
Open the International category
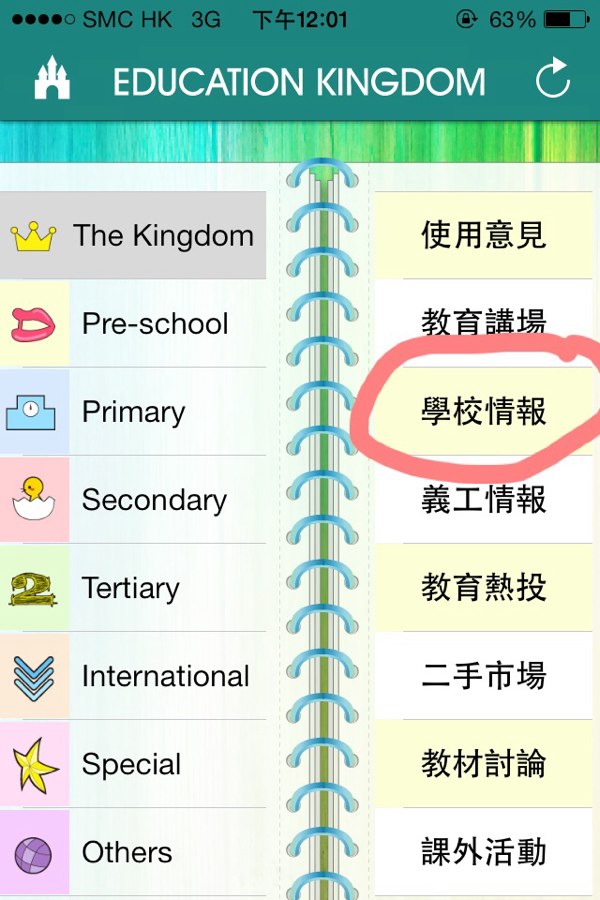click(133, 676)
